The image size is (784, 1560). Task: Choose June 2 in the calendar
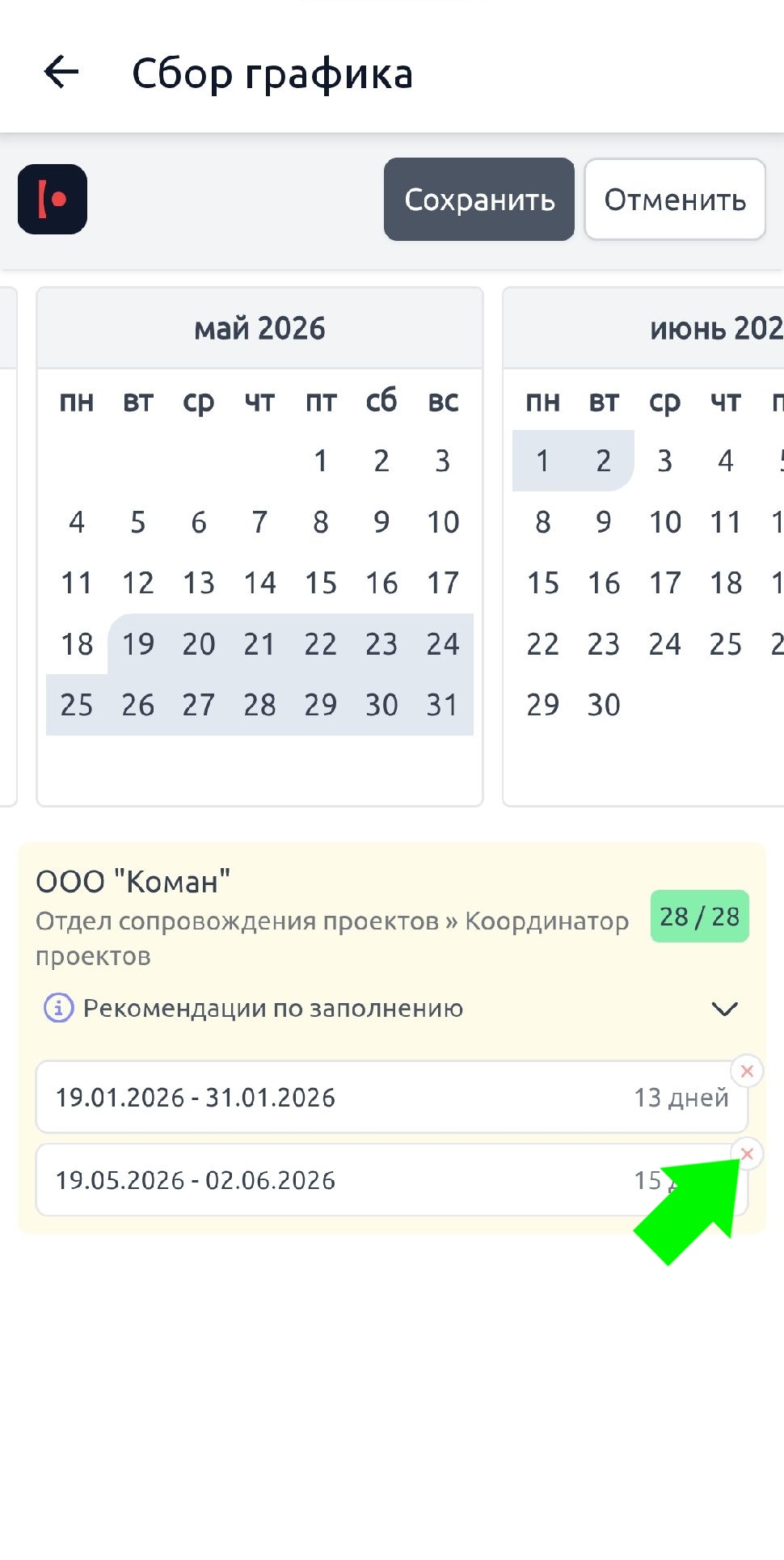603,461
